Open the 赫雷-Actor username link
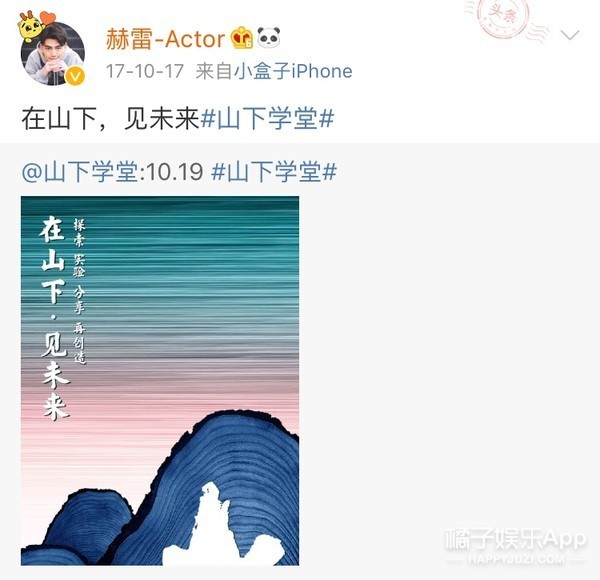The height and width of the screenshot is (580, 600). (x=165, y=37)
